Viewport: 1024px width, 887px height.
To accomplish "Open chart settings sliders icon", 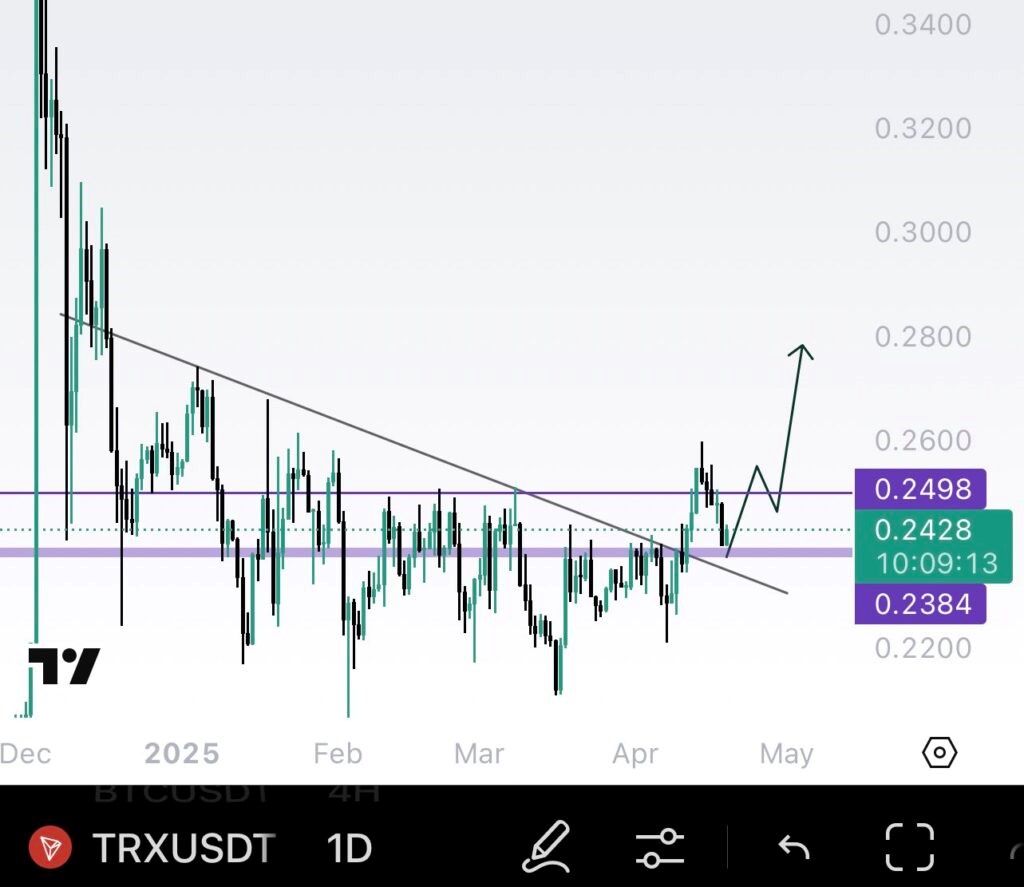I will click(x=661, y=848).
